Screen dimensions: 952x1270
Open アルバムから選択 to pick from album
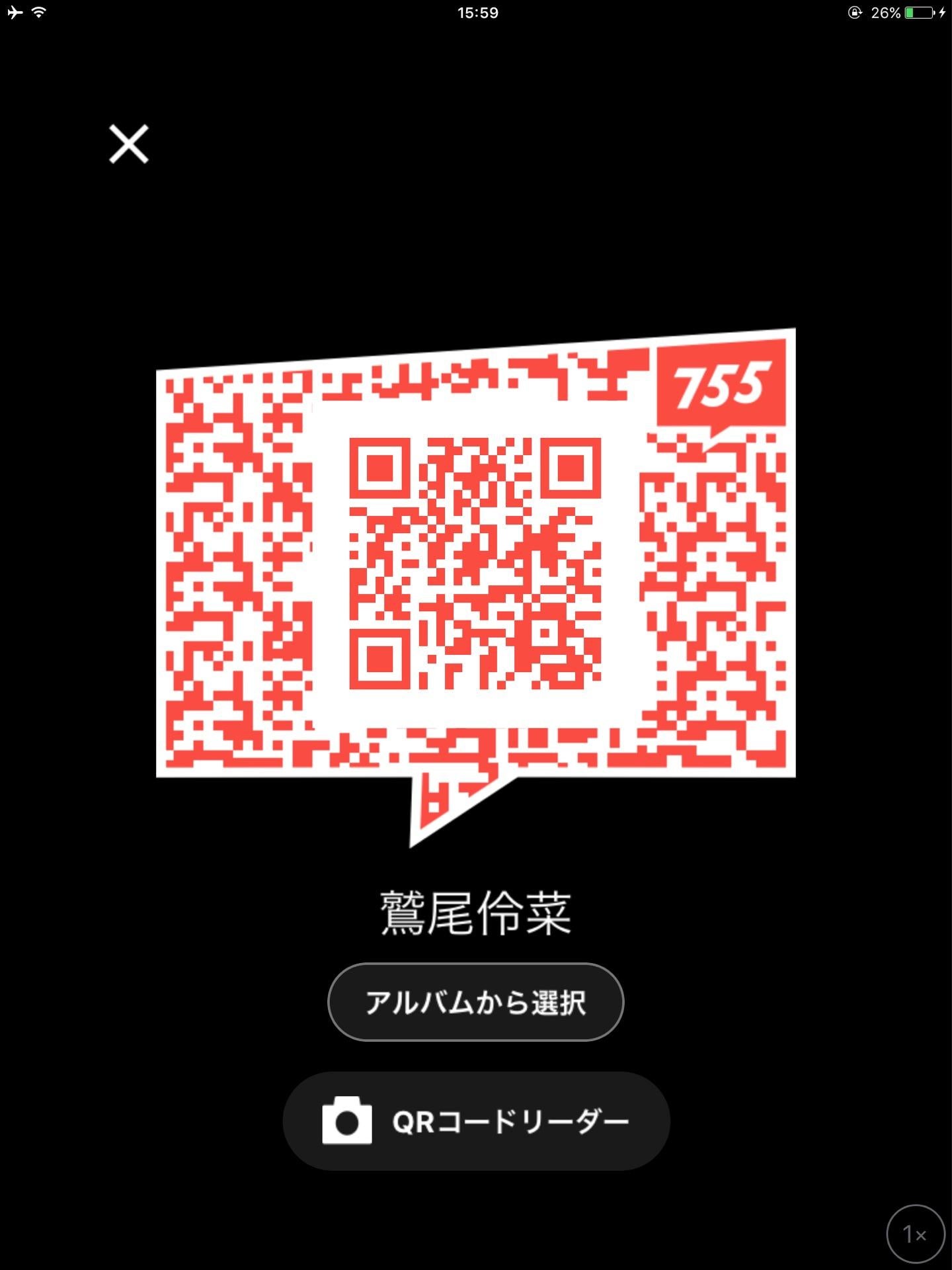pyautogui.click(x=475, y=1001)
